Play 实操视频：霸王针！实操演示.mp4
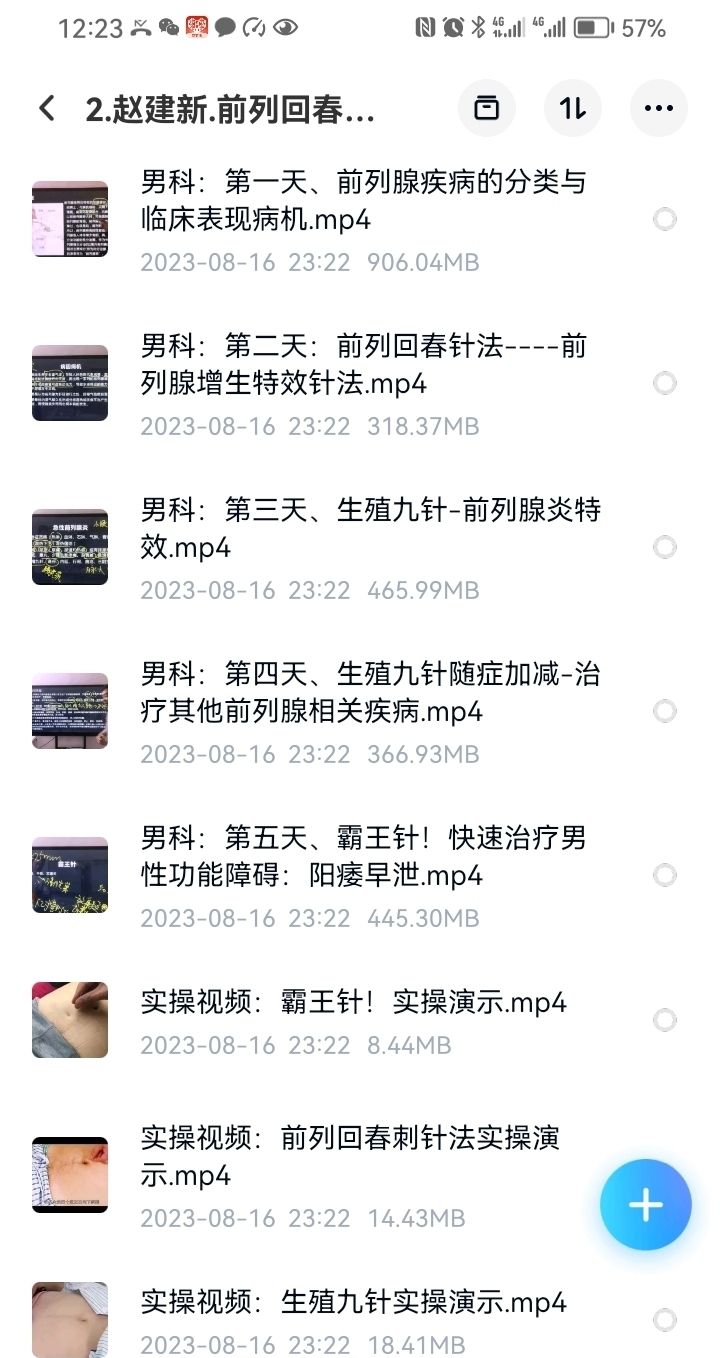Screen dimensions: 720x1358 353,1002
